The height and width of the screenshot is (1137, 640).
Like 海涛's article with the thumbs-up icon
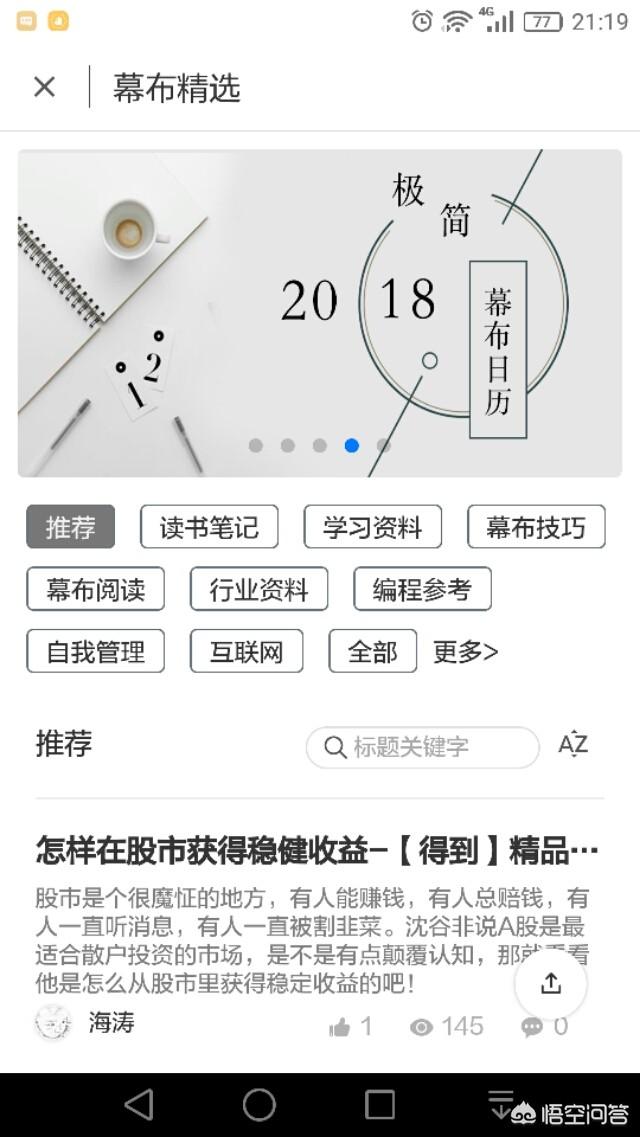tap(339, 1027)
